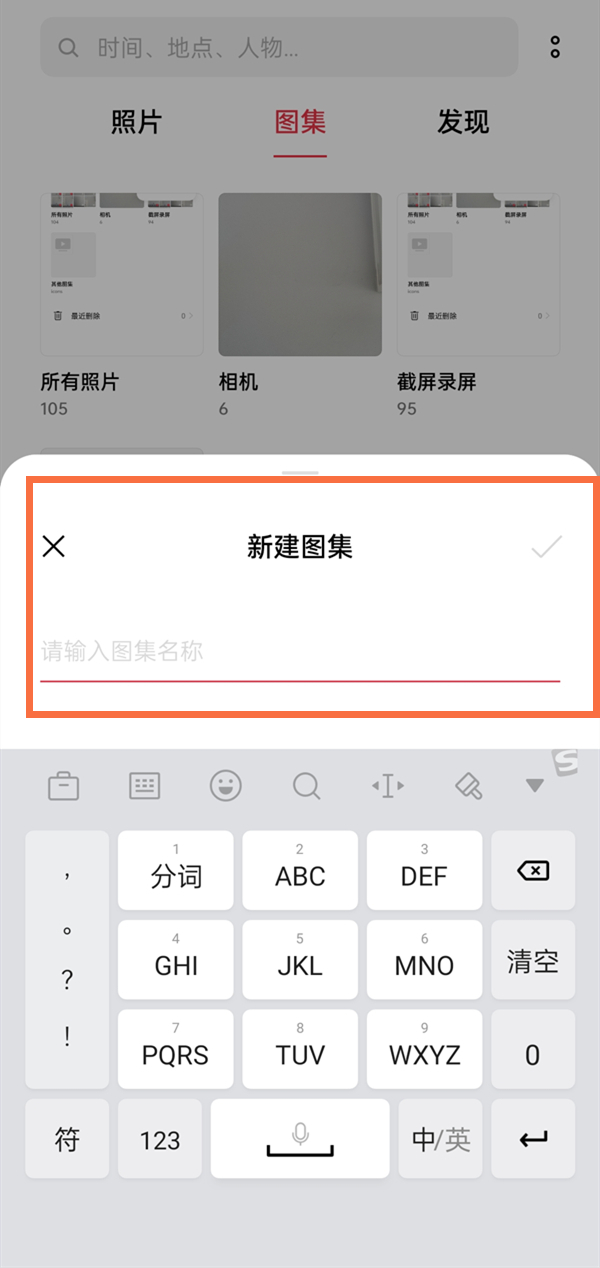600x1268 pixels.
Task: Tap the 清空 clear key
Action: click(x=533, y=962)
